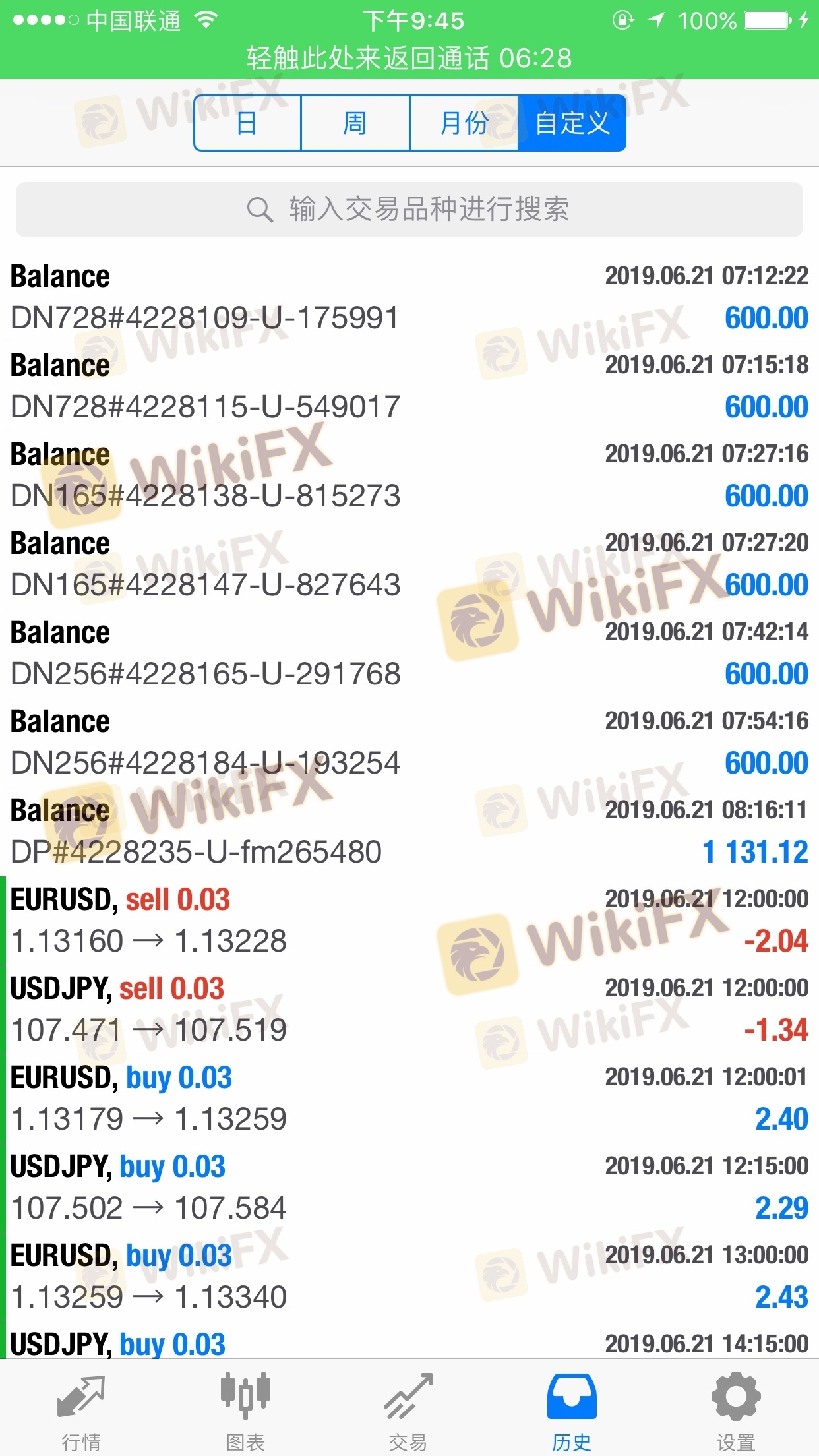Show details of EURUSD buy trade with 2.43
819x1456 pixels.
[409, 1277]
